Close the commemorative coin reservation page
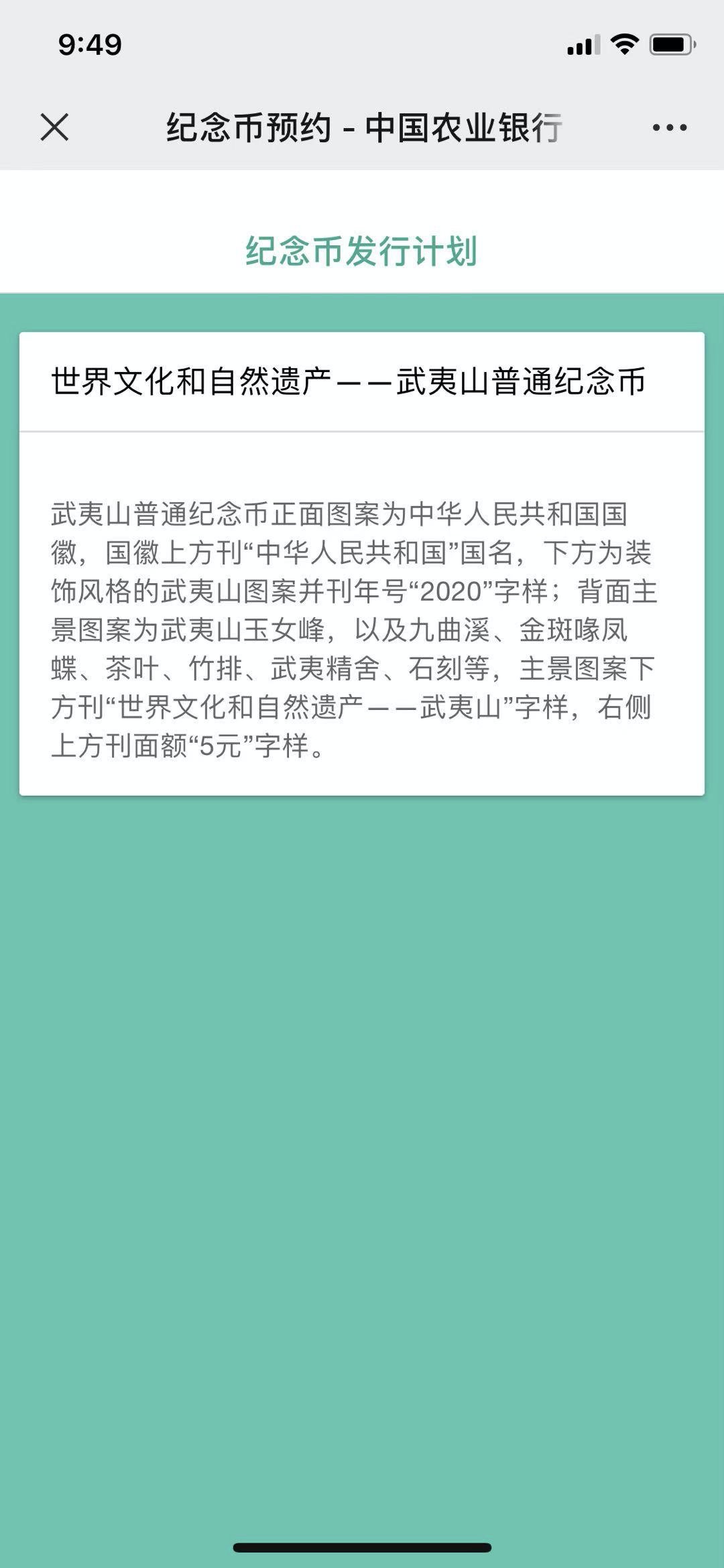 pos(54,127)
